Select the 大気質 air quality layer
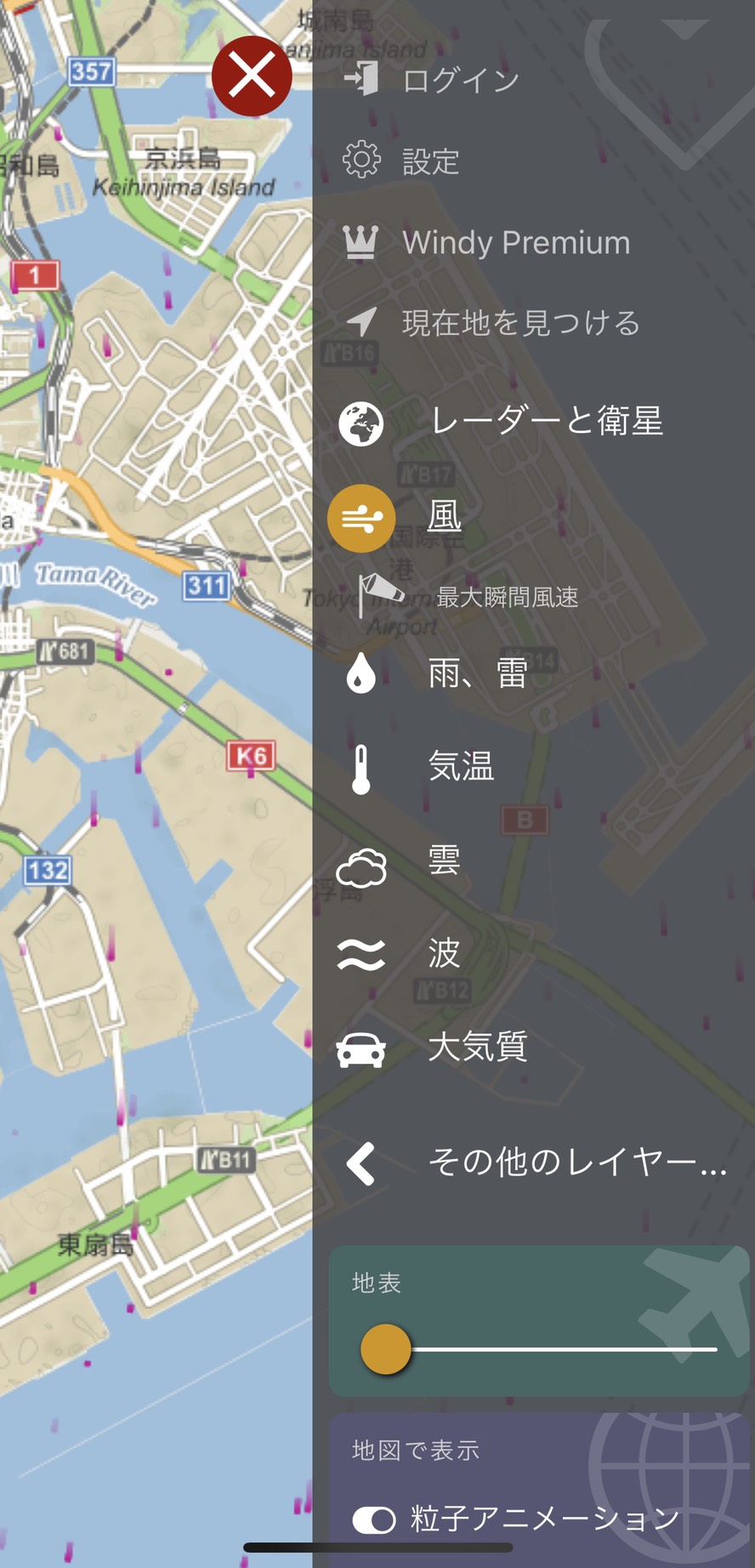755x1568 pixels. tap(433, 1048)
